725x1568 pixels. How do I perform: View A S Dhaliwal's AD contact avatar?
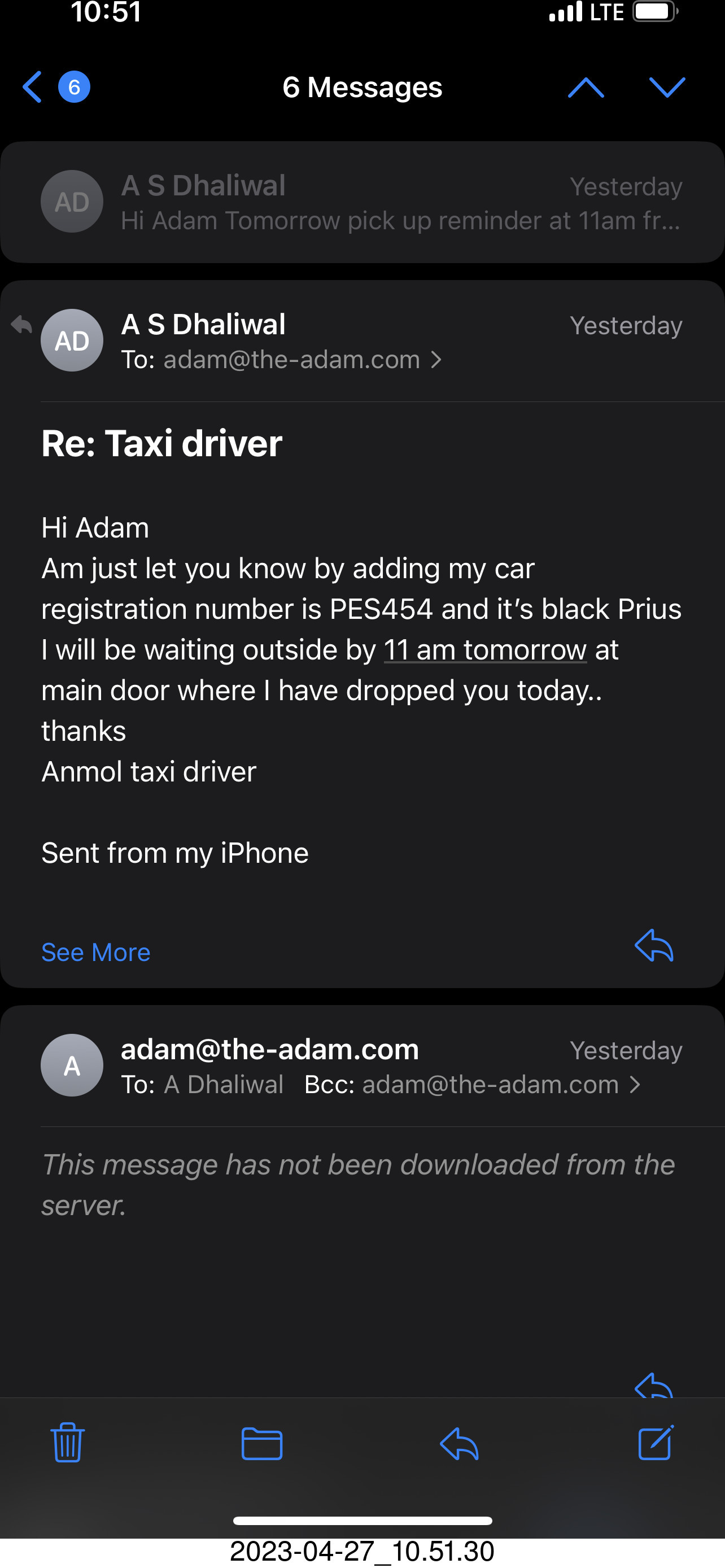coord(72,341)
